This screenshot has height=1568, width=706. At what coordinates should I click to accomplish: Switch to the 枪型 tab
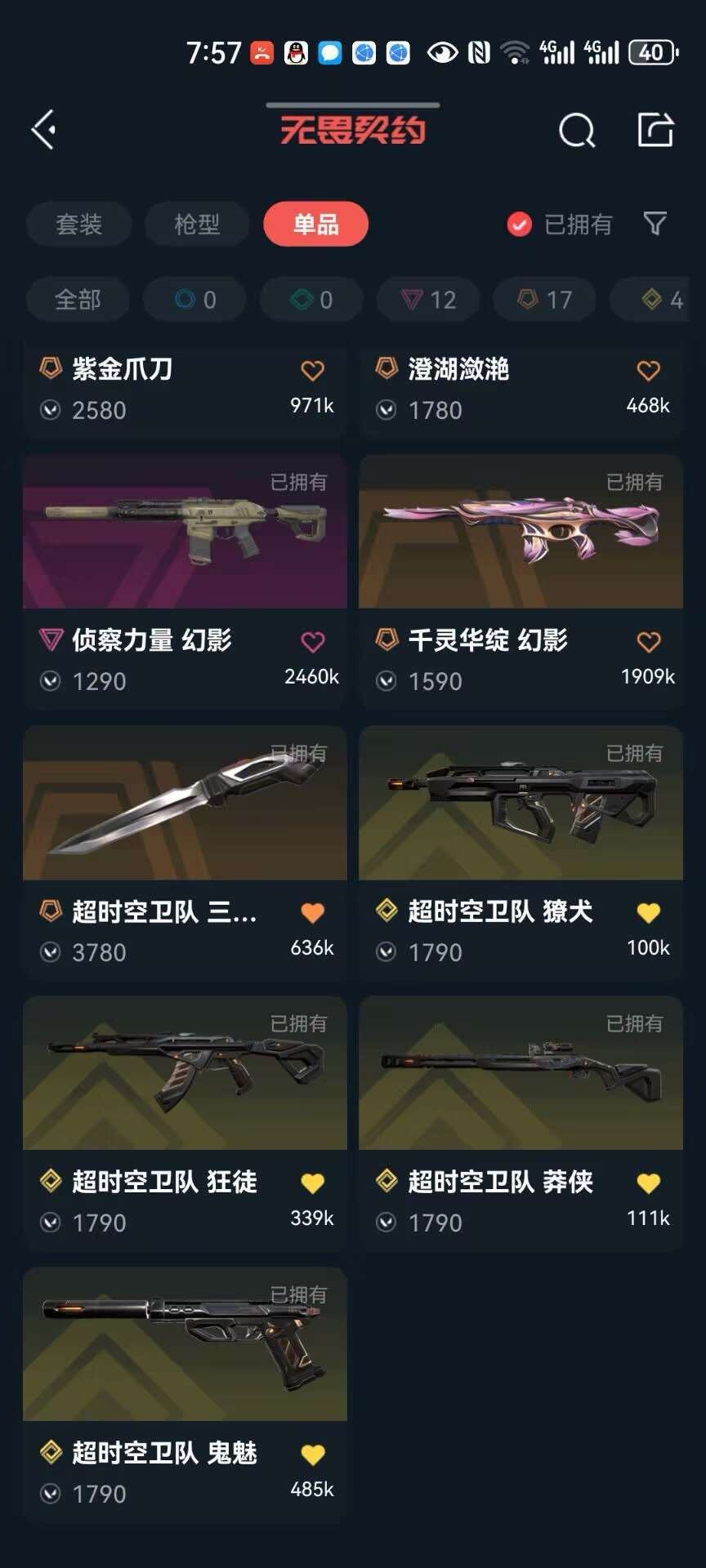197,224
